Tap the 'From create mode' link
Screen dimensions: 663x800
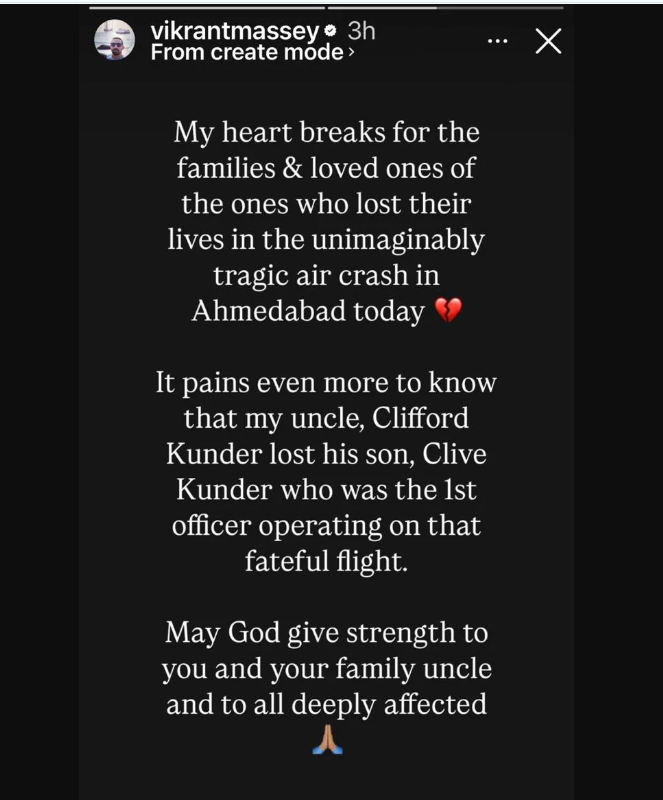[251, 53]
